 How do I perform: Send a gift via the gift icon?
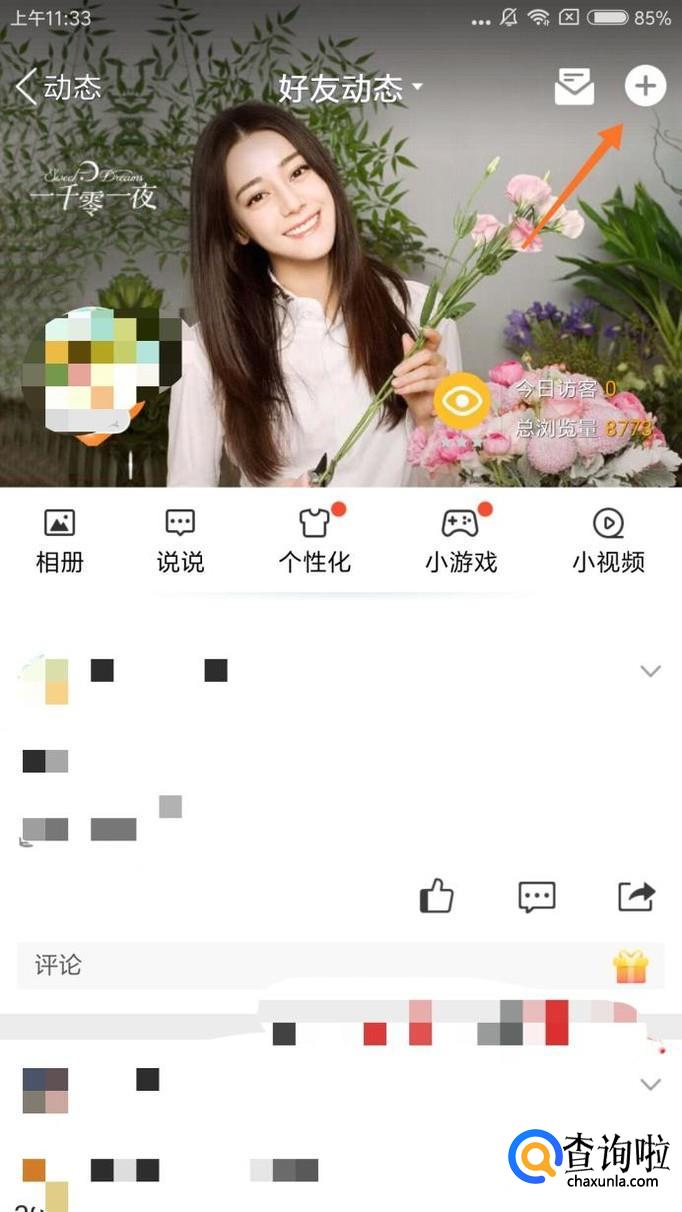631,966
